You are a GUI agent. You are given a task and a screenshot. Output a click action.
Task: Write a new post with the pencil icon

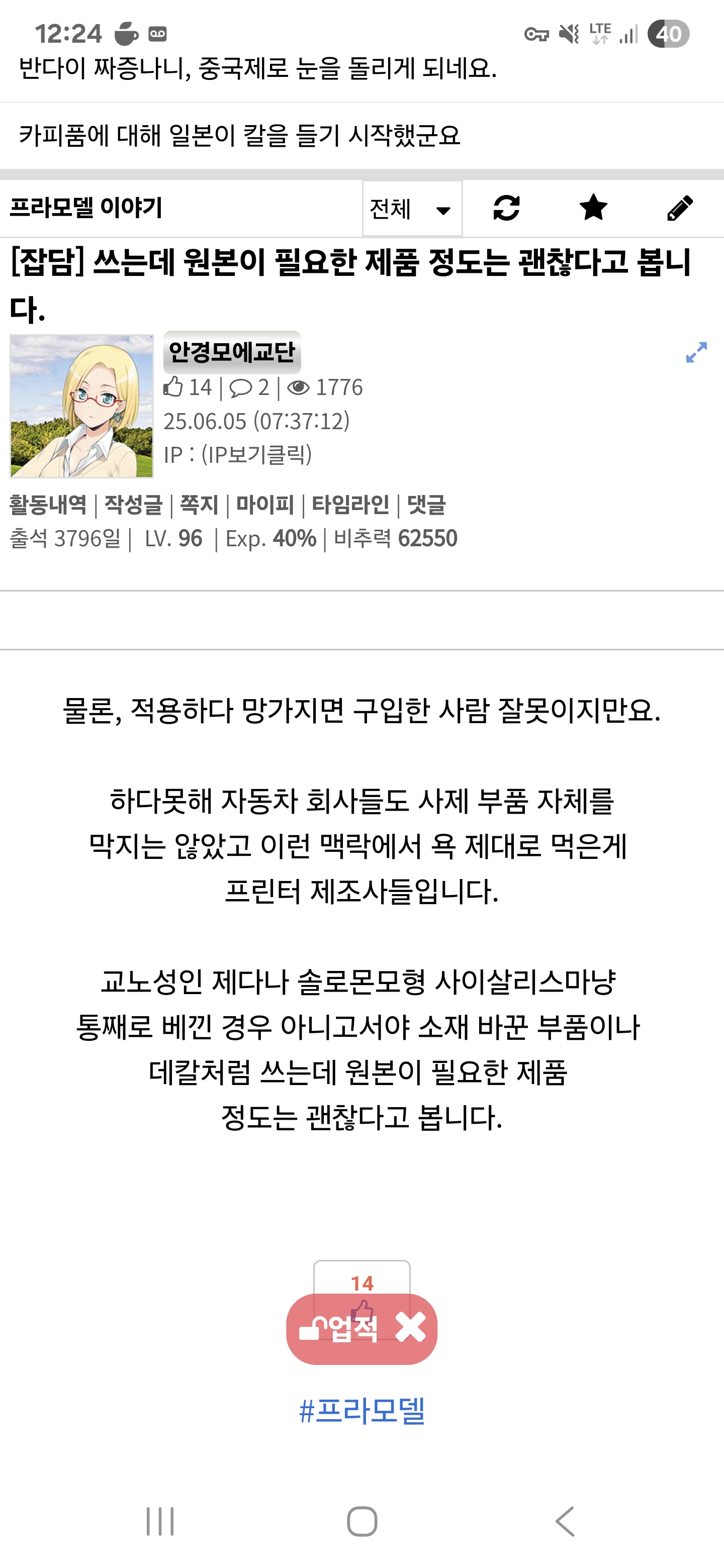[x=680, y=208]
